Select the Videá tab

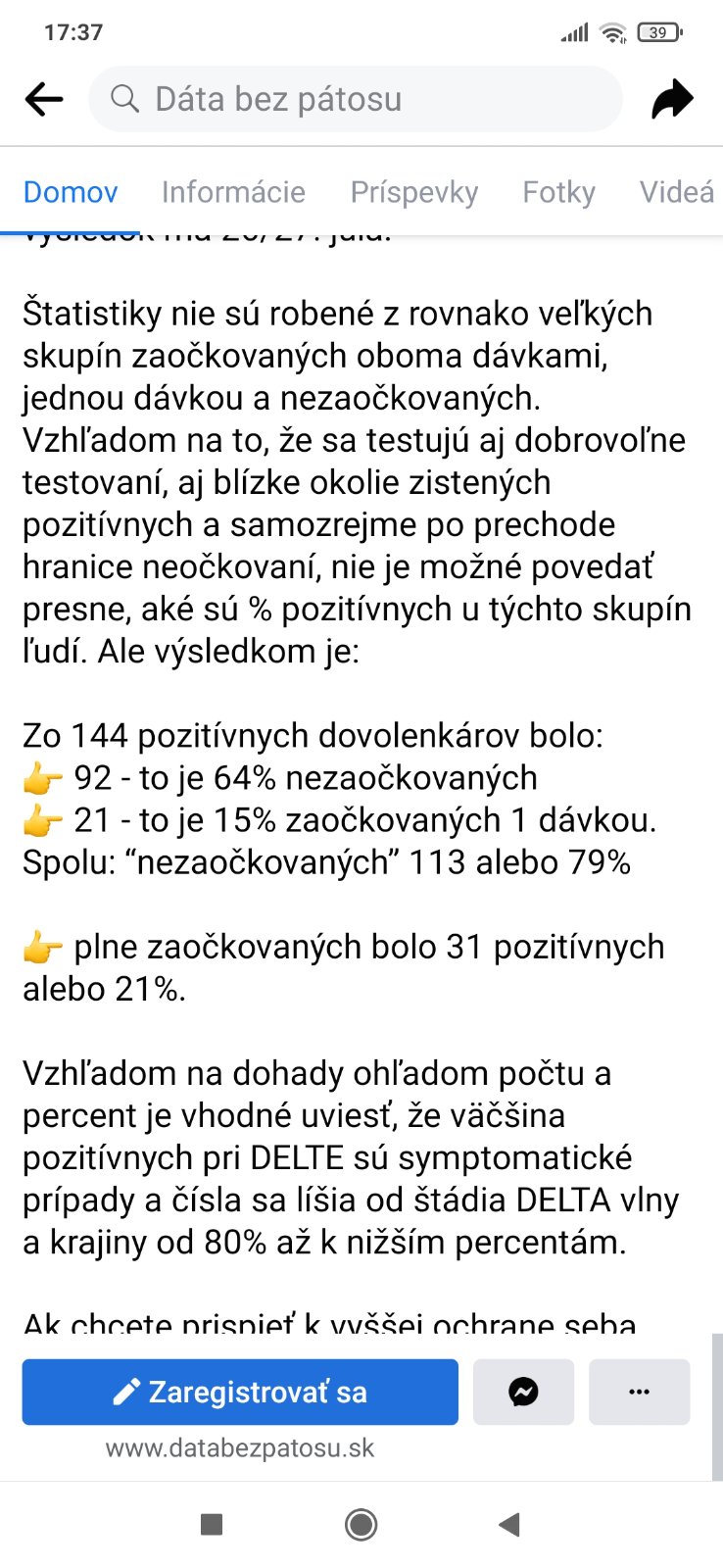677,192
